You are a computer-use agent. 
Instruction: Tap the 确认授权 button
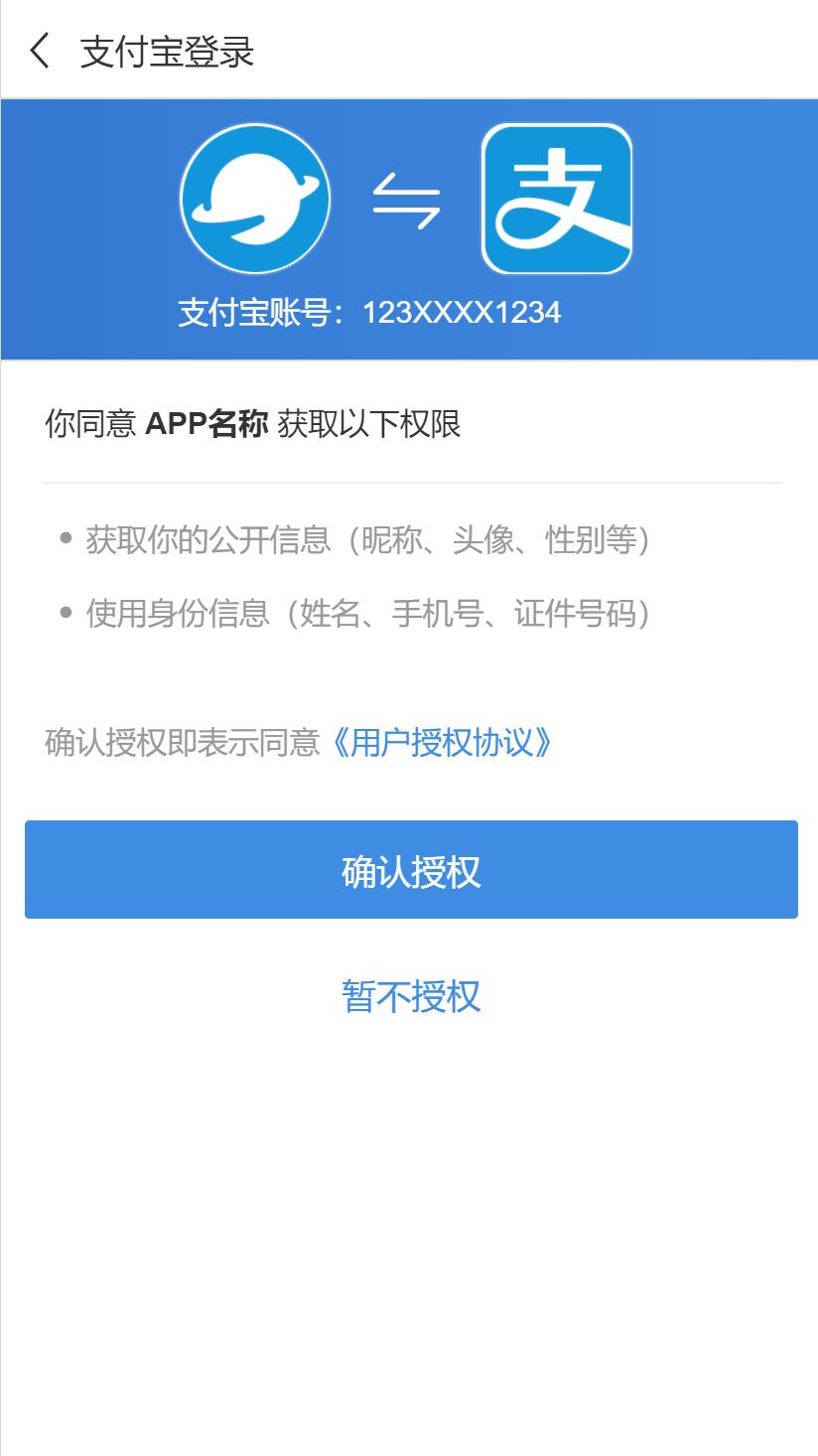(x=411, y=870)
